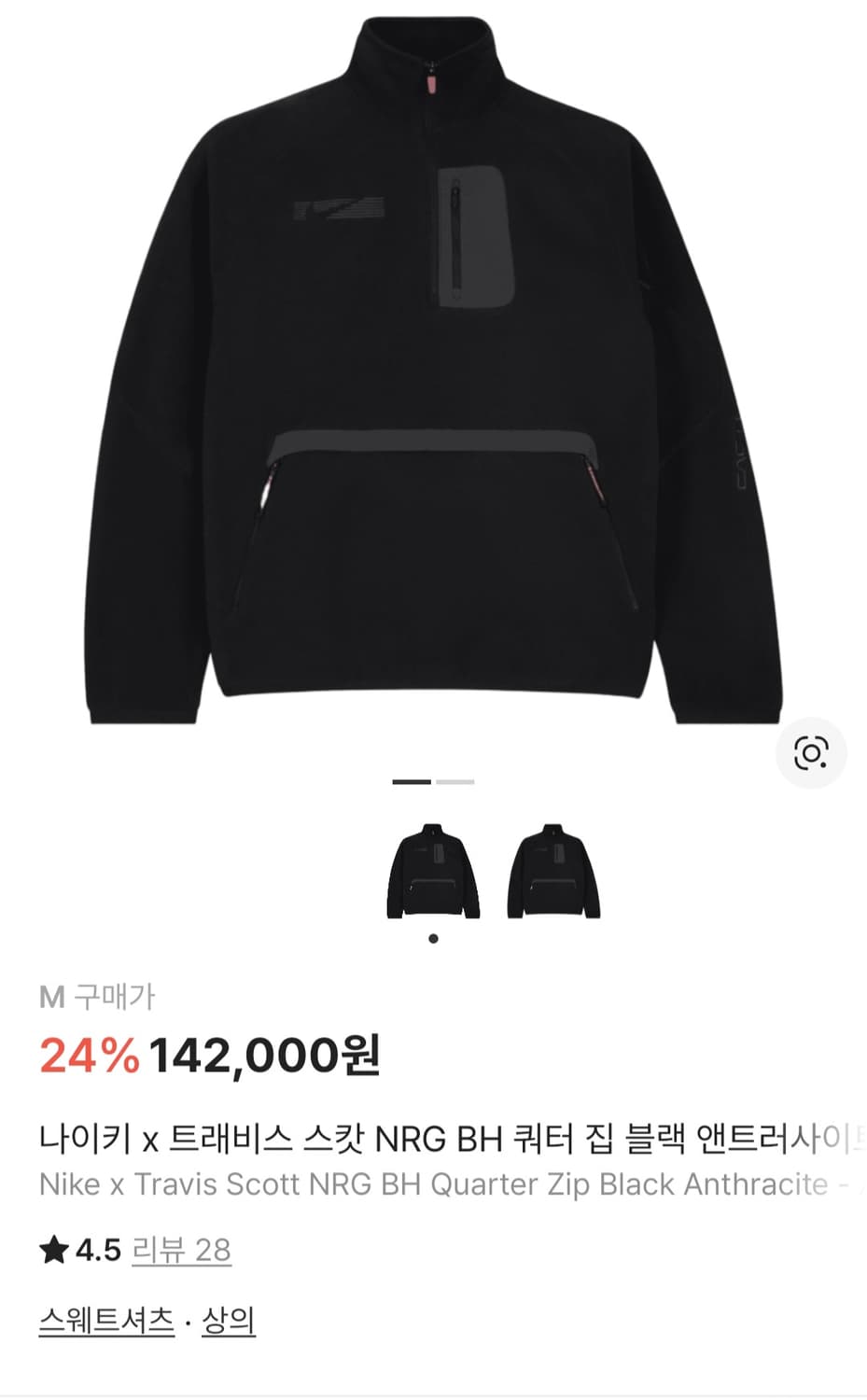Click the main product photo to enlarge
867x1400 pixels.
tap(433, 373)
